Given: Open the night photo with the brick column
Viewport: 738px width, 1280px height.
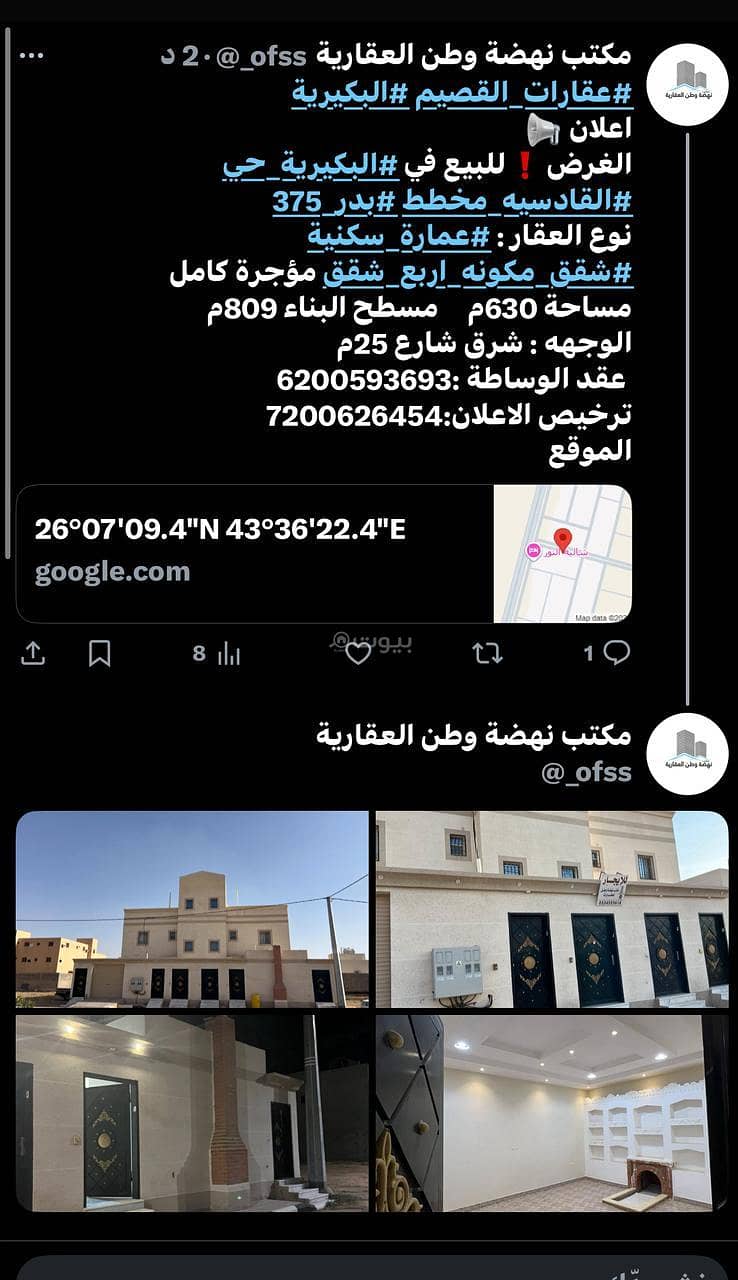Looking at the screenshot, I should point(192,1113).
